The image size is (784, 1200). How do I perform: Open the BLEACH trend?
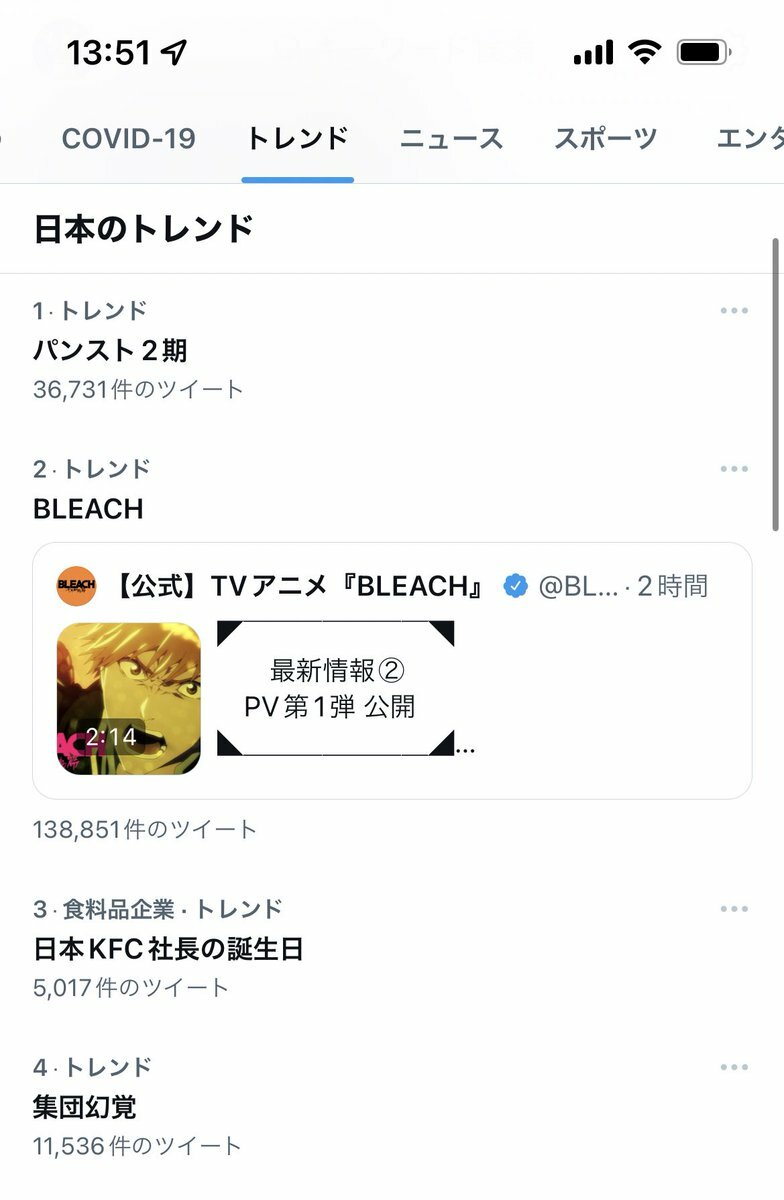tap(88, 508)
